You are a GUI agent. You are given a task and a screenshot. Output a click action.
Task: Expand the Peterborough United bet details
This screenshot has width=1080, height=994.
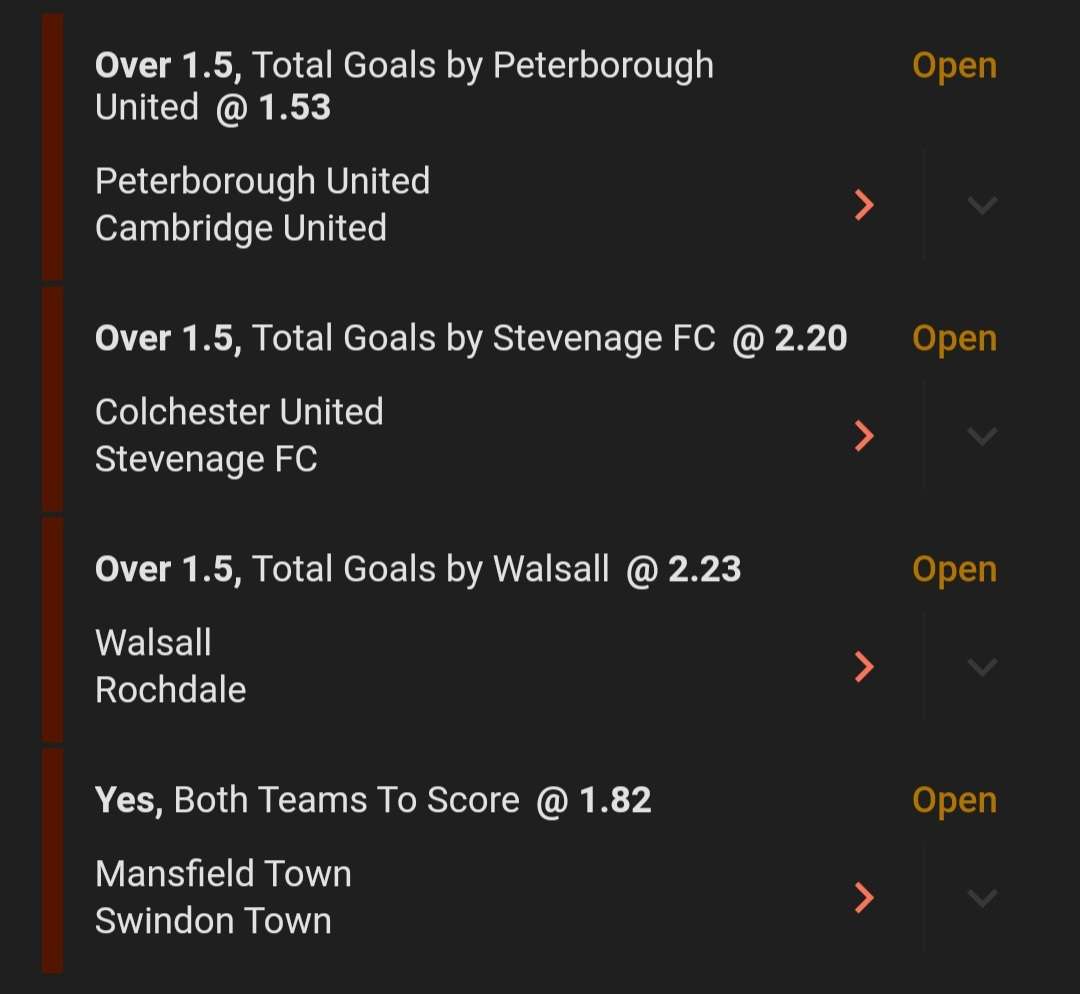982,205
